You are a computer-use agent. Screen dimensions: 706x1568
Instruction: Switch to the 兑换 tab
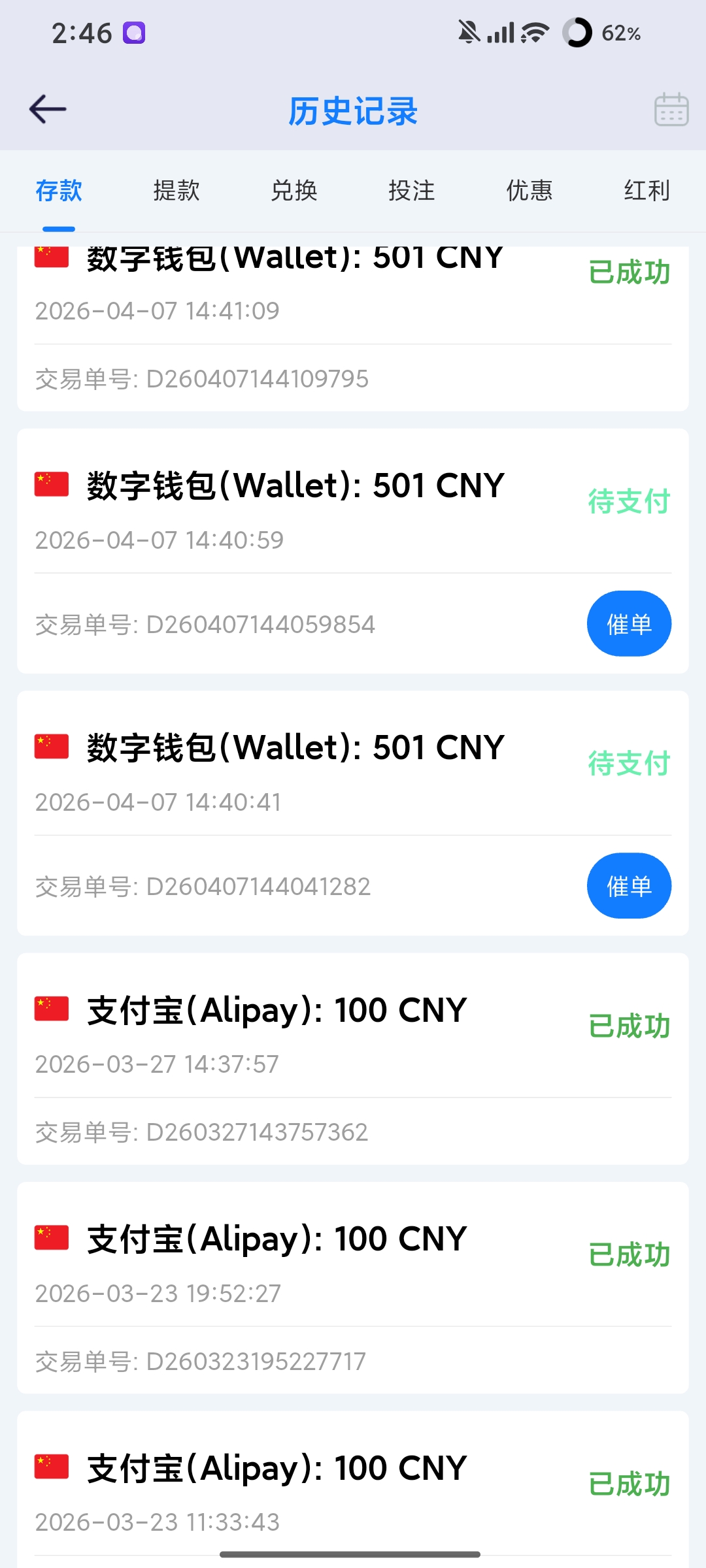[x=294, y=191]
